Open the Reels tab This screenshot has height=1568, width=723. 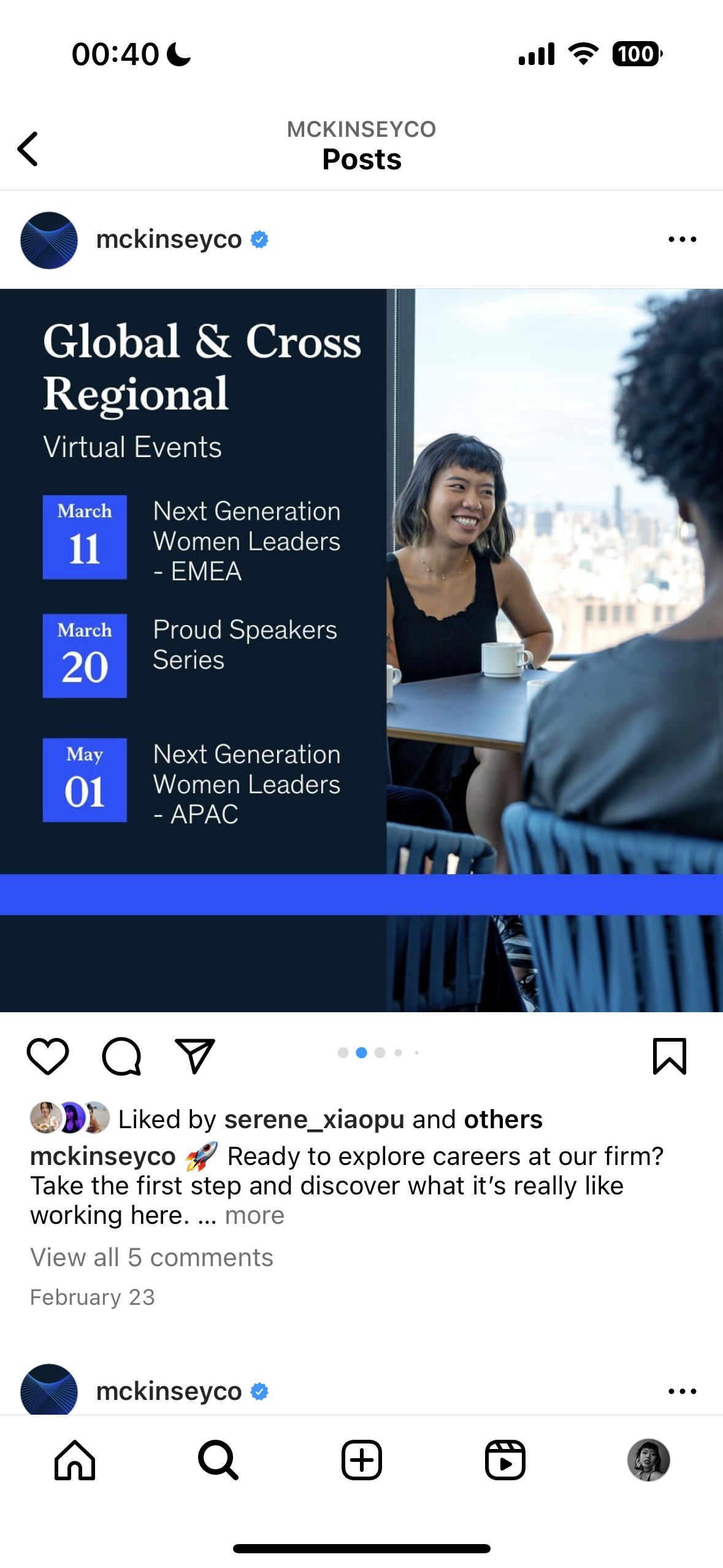505,1460
